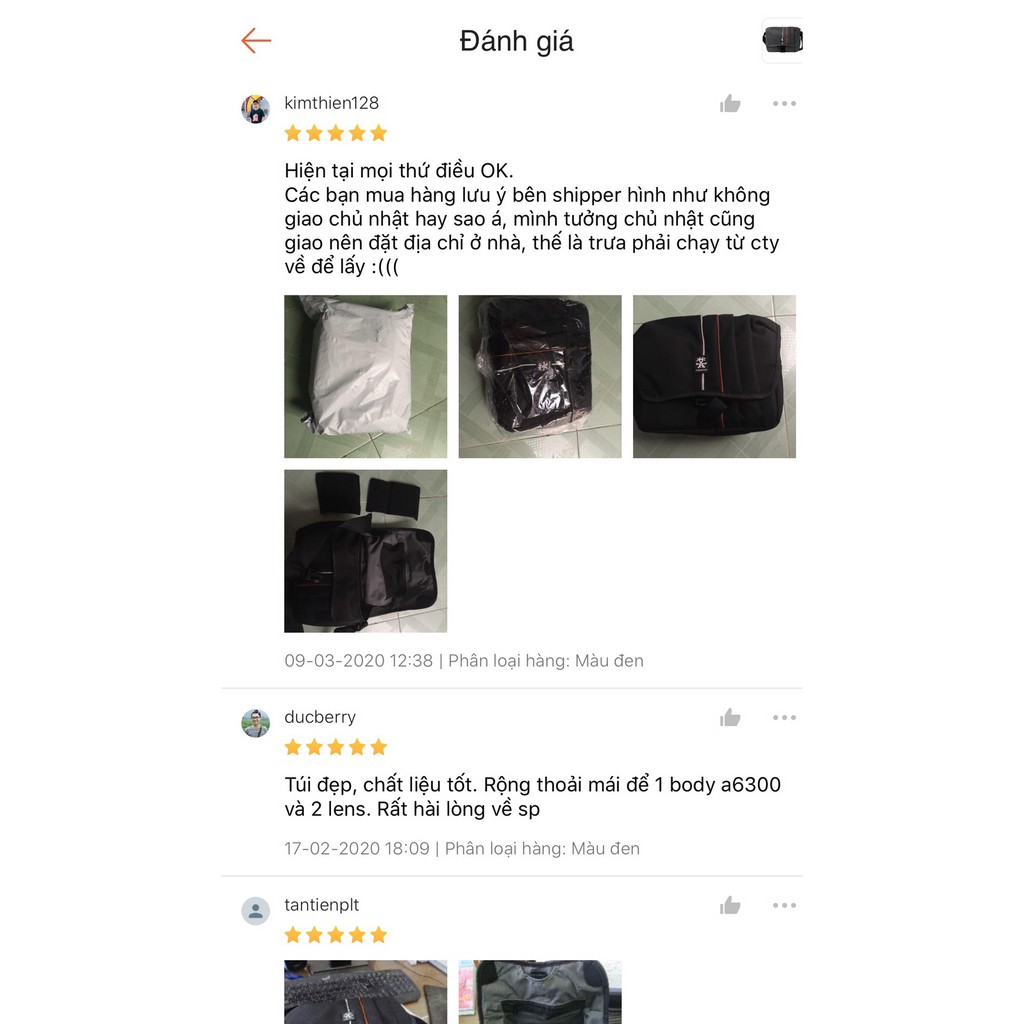Like kimthien128's review
The width and height of the screenshot is (1024, 1024).
point(730,104)
